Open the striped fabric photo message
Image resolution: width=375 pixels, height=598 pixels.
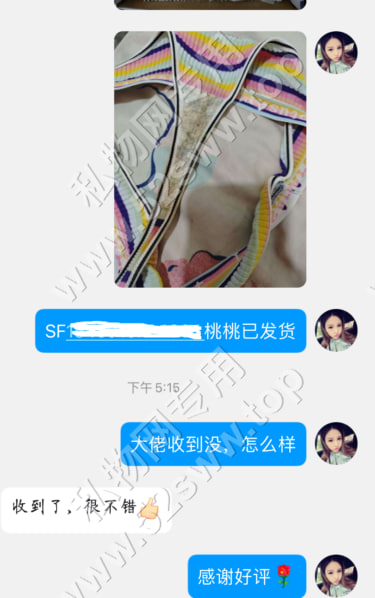210,159
